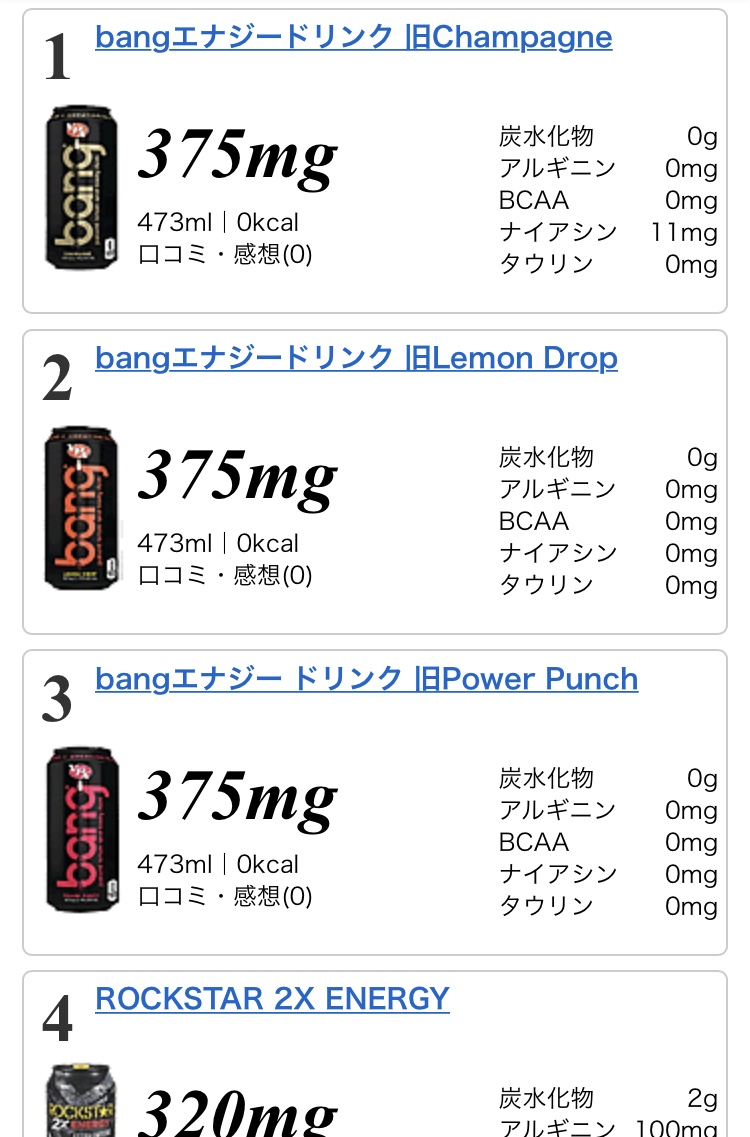
Task: Open the bang 旧Lemon Drop product link
Action: coord(356,358)
